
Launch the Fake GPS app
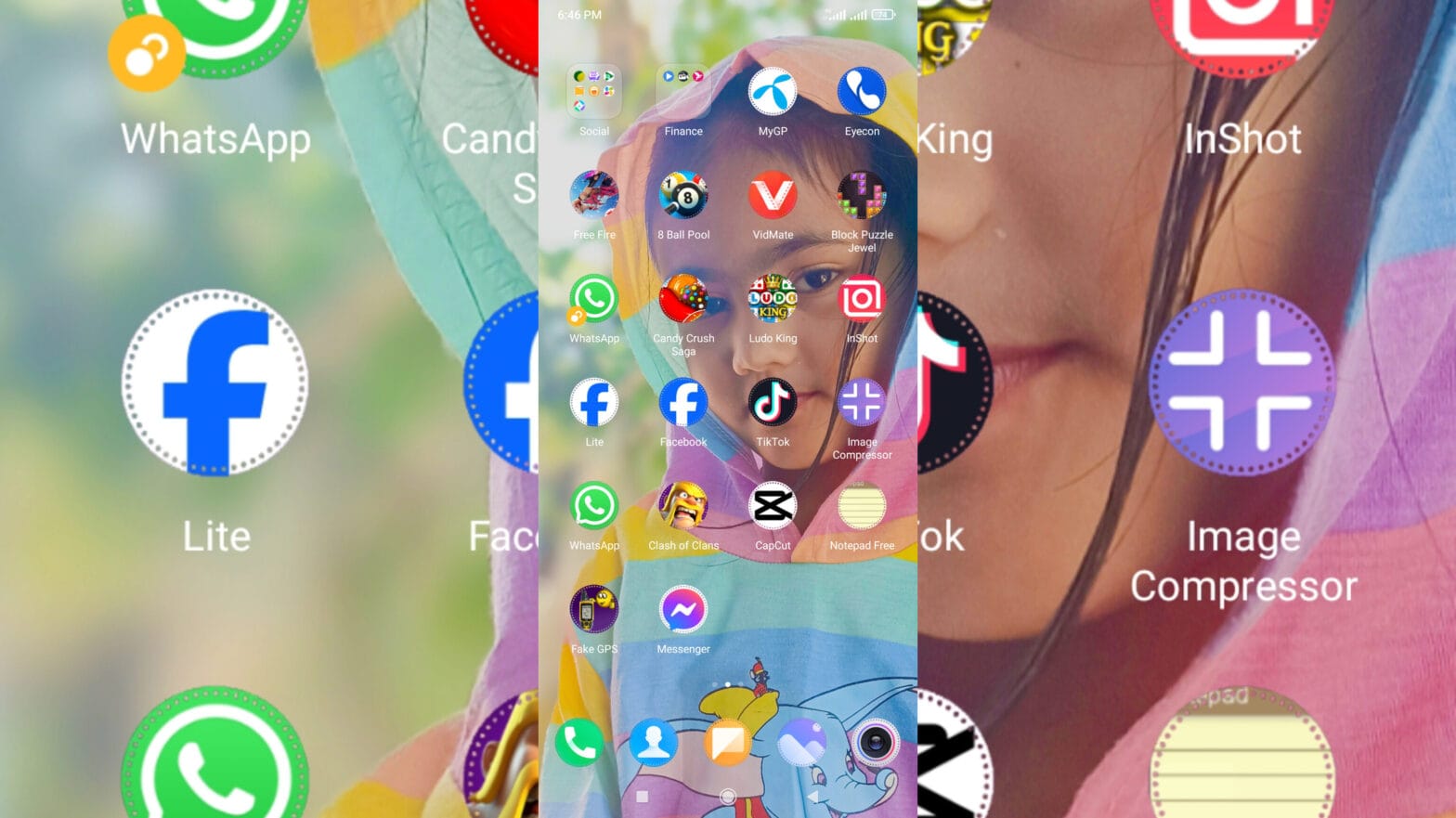coord(594,610)
